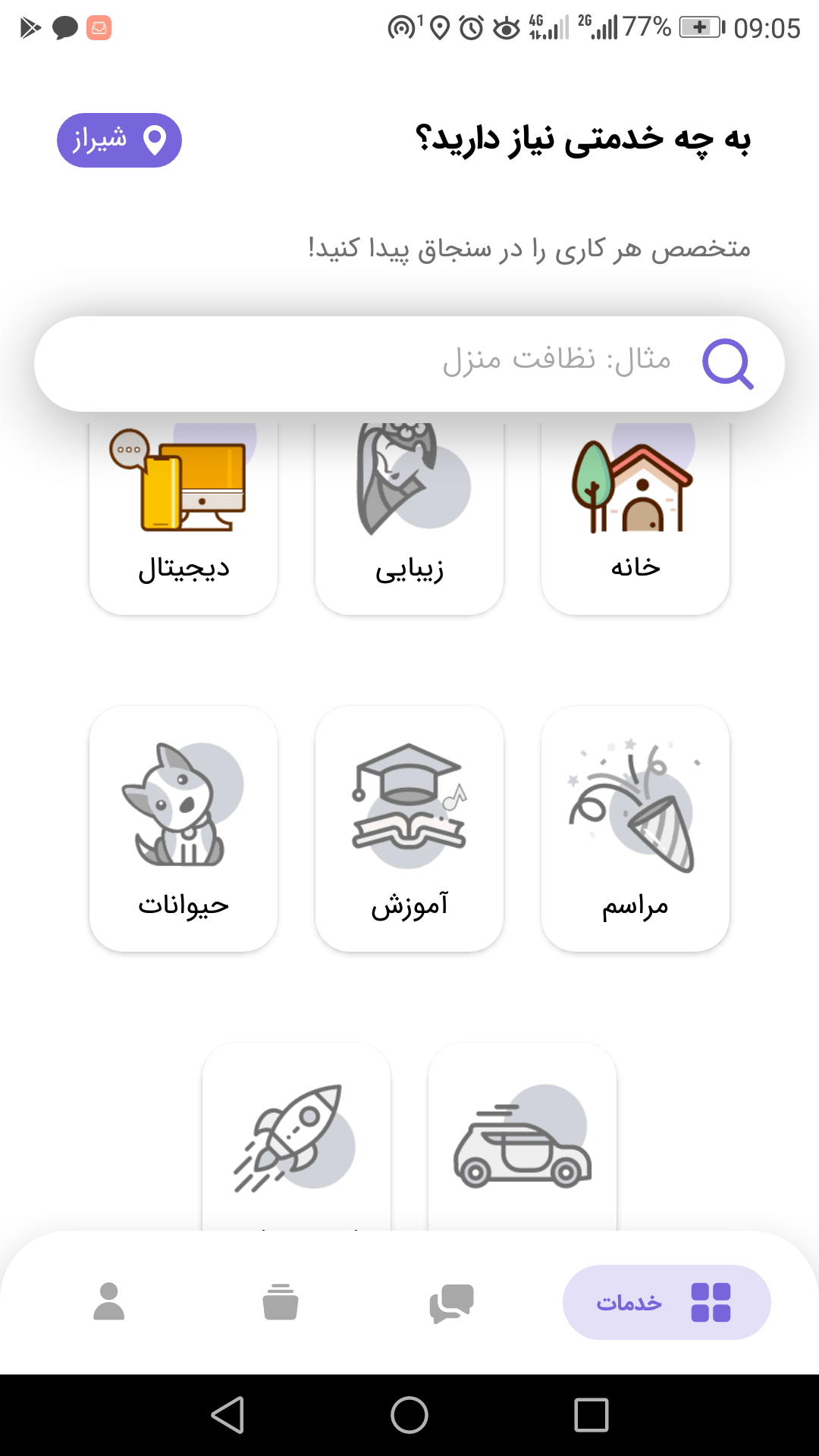
Task: Switch to the profile tab
Action: [109, 1301]
